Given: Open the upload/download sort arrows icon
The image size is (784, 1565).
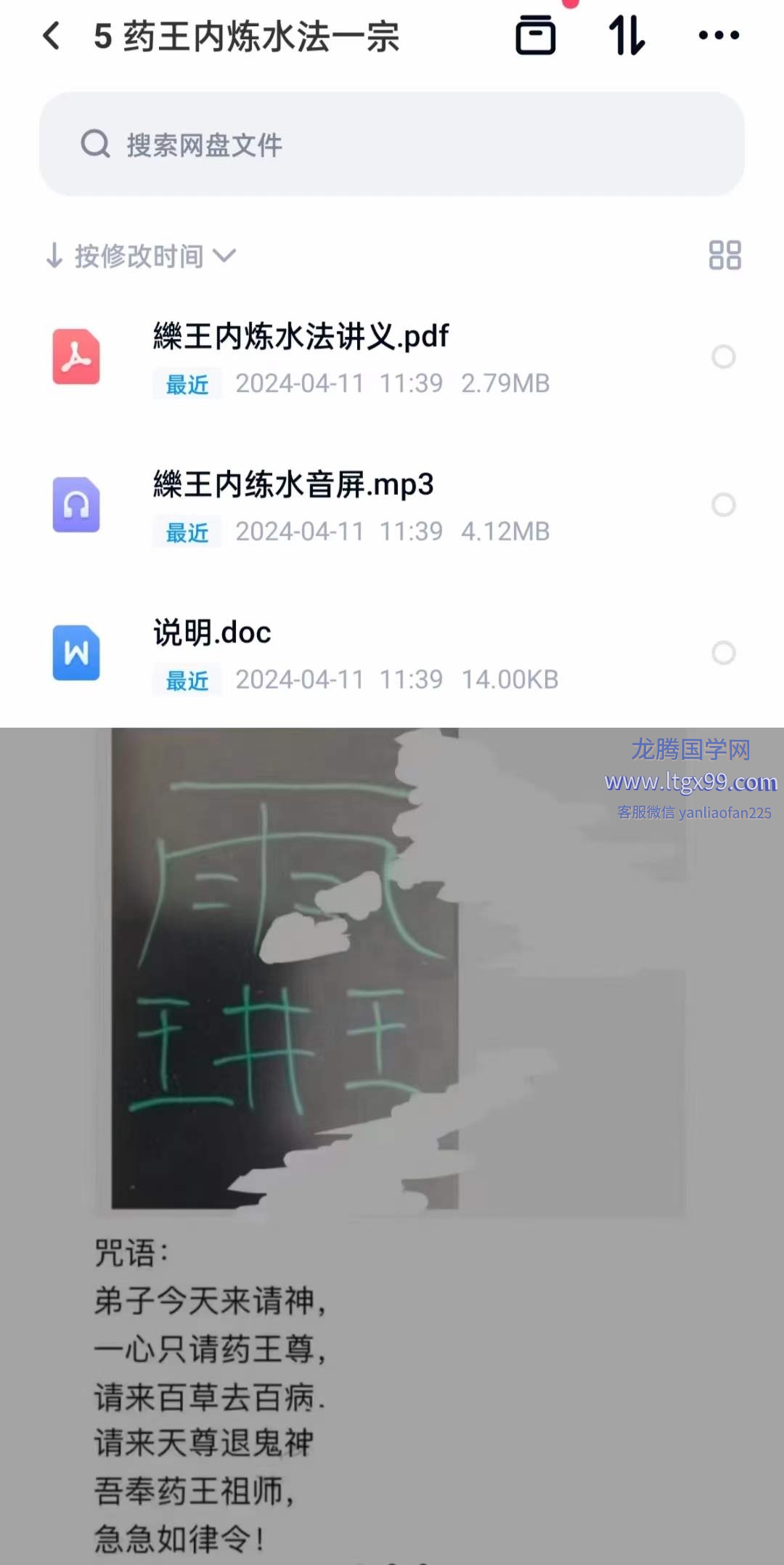Looking at the screenshot, I should point(627,36).
